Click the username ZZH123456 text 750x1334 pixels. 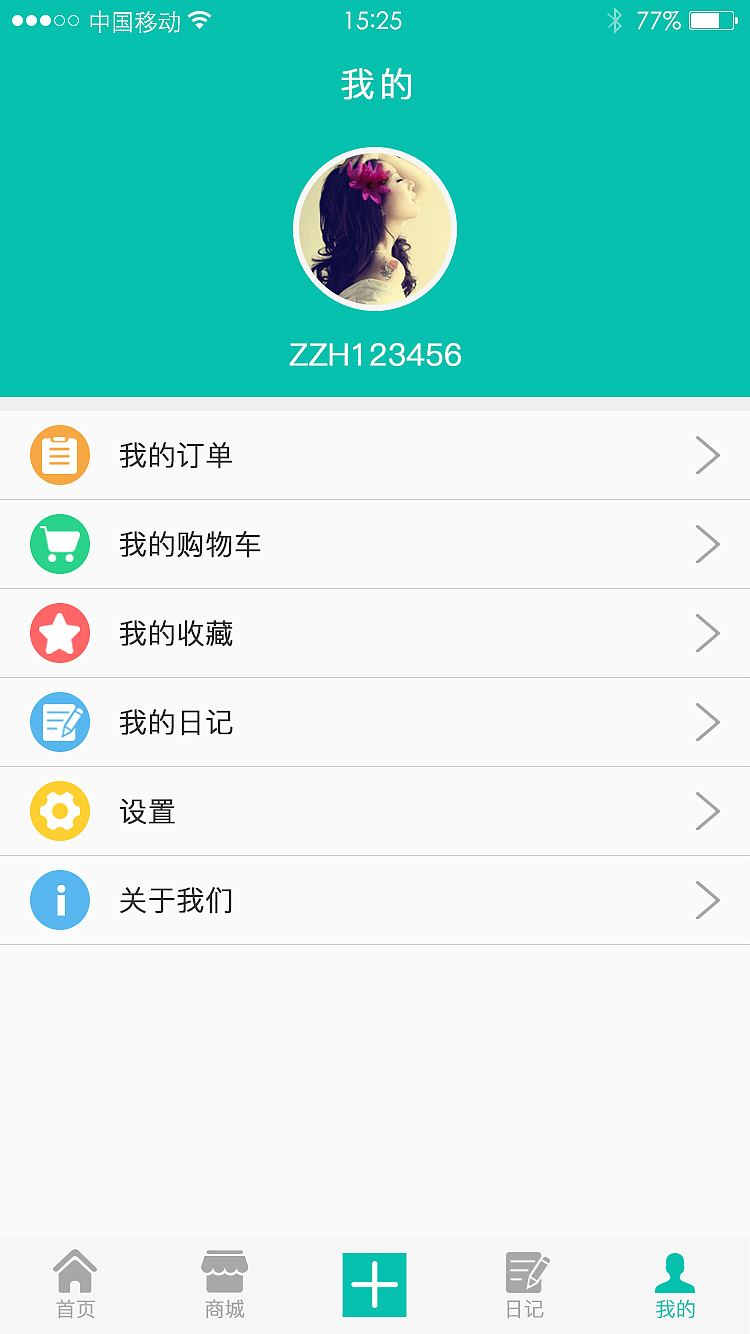375,355
